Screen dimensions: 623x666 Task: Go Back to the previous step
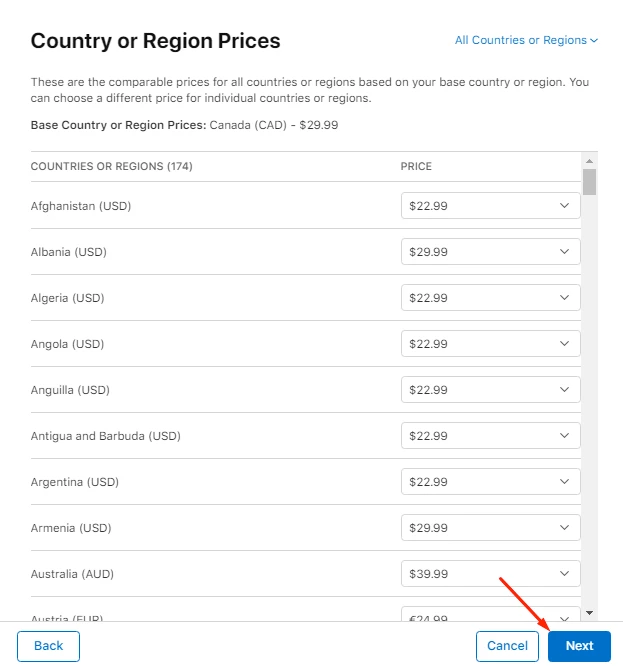pos(48,646)
